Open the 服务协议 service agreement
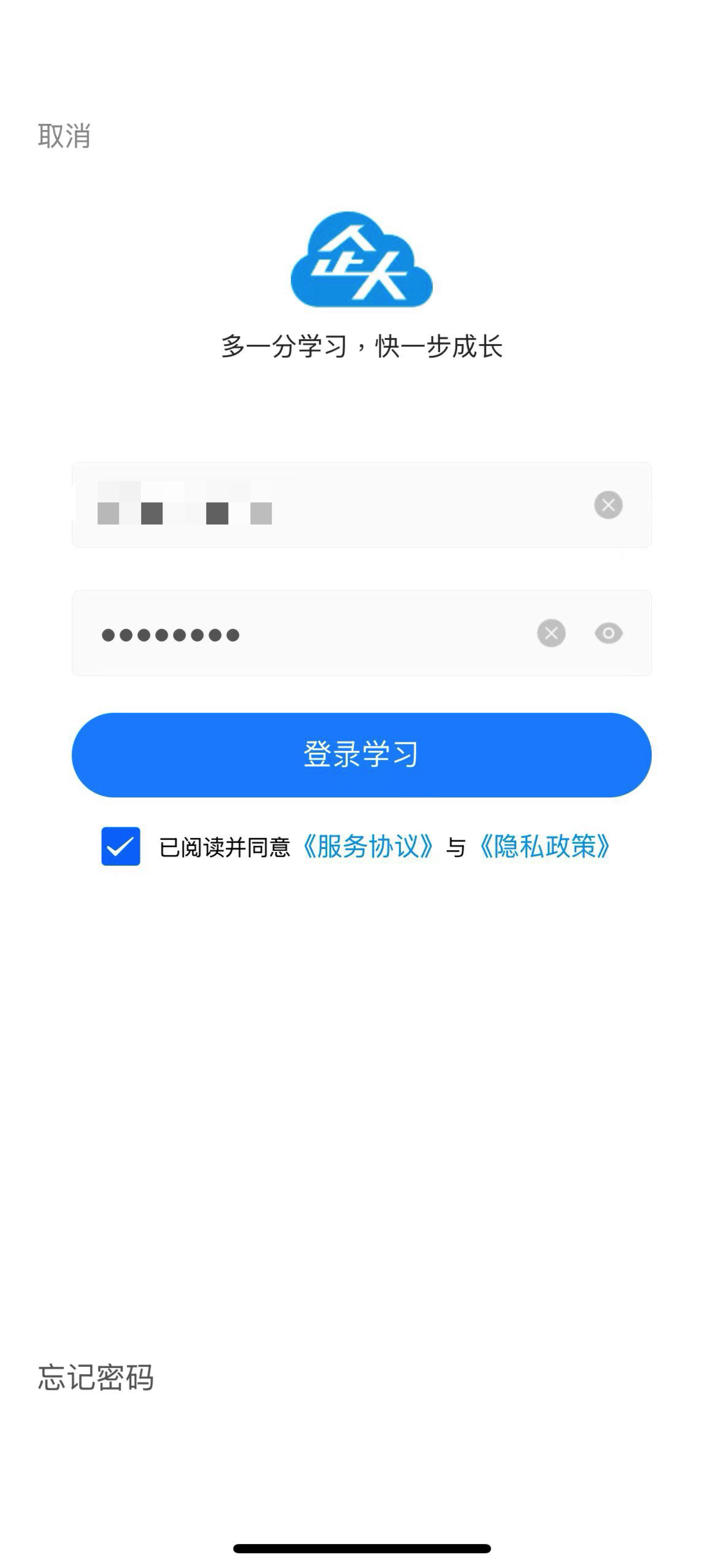This screenshot has height=1568, width=723. (368, 847)
